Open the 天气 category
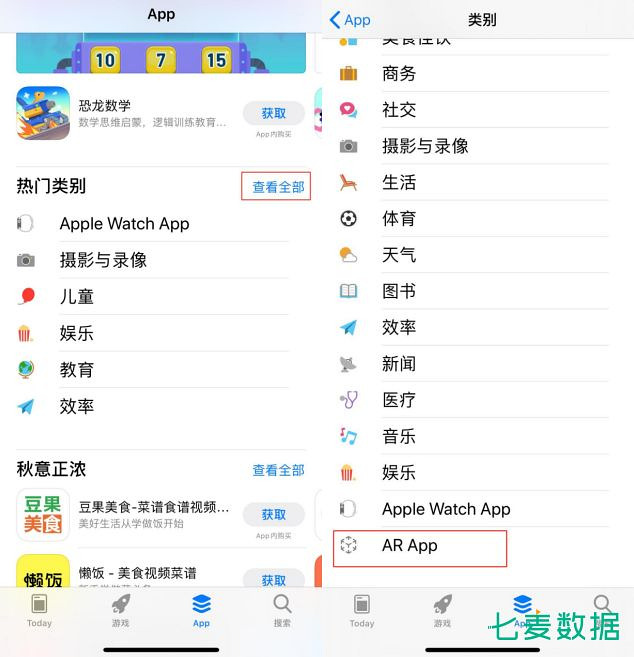 [399, 255]
